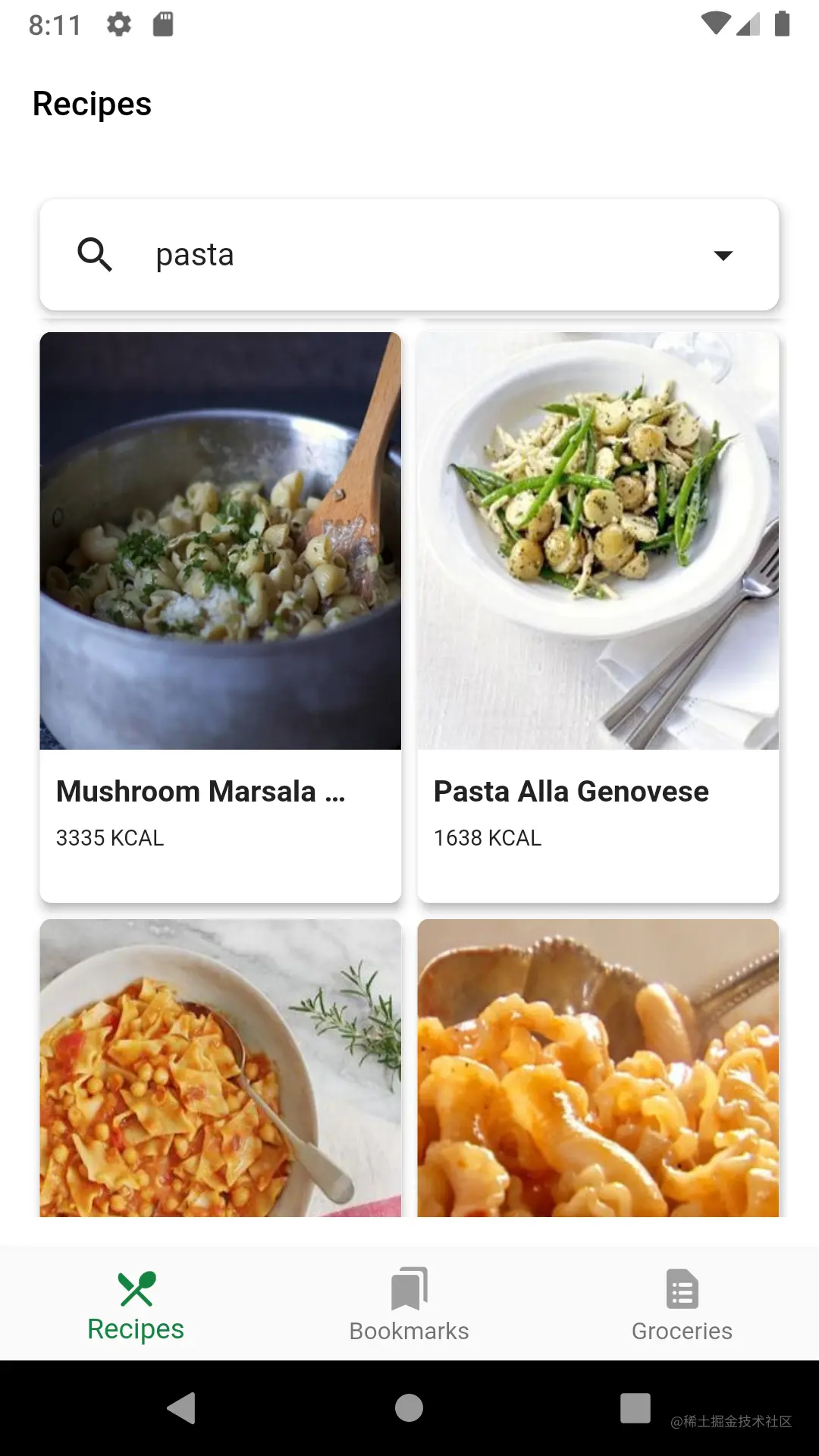Select the Recipes tab
The image size is (819, 1456).
tap(136, 1304)
